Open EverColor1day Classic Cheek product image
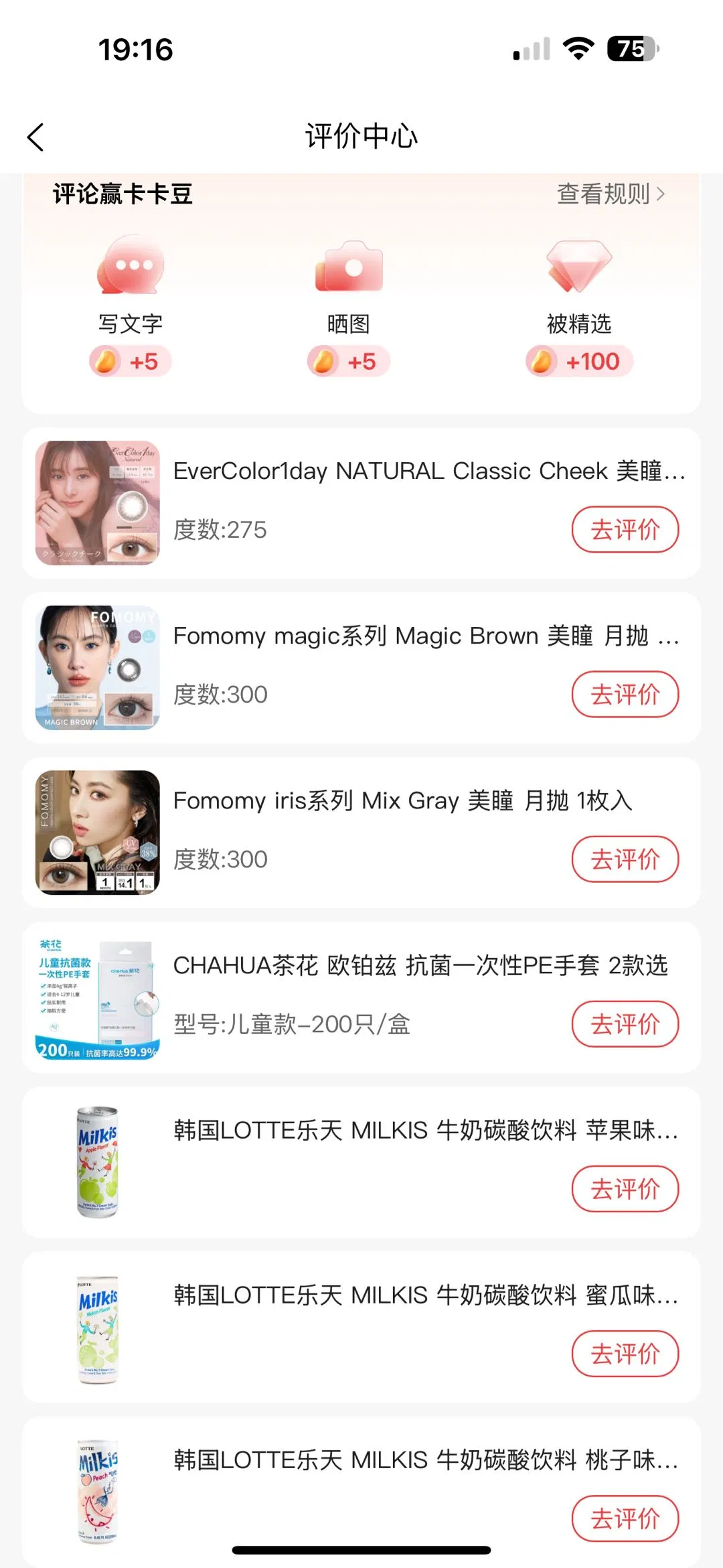This screenshot has height=1568, width=723. (98, 503)
